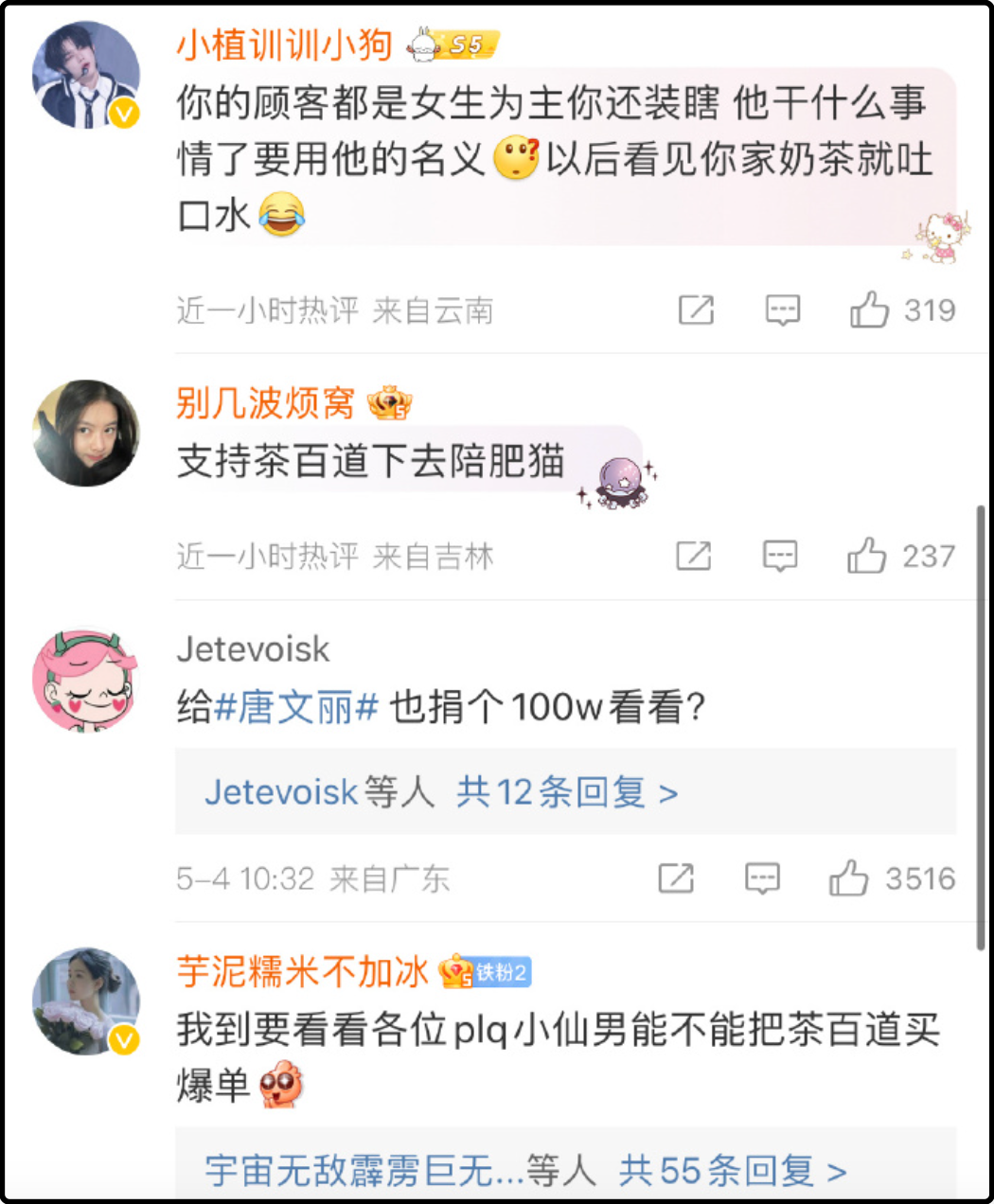Share 小植训训小狗's comment

tap(696, 310)
